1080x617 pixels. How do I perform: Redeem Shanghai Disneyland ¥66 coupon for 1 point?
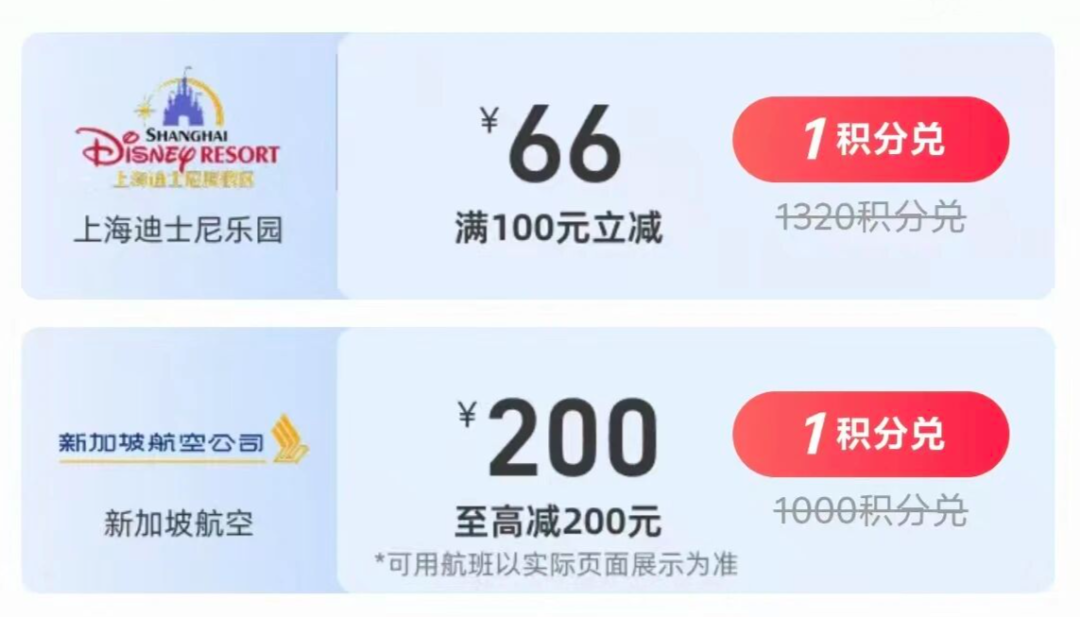point(871,140)
